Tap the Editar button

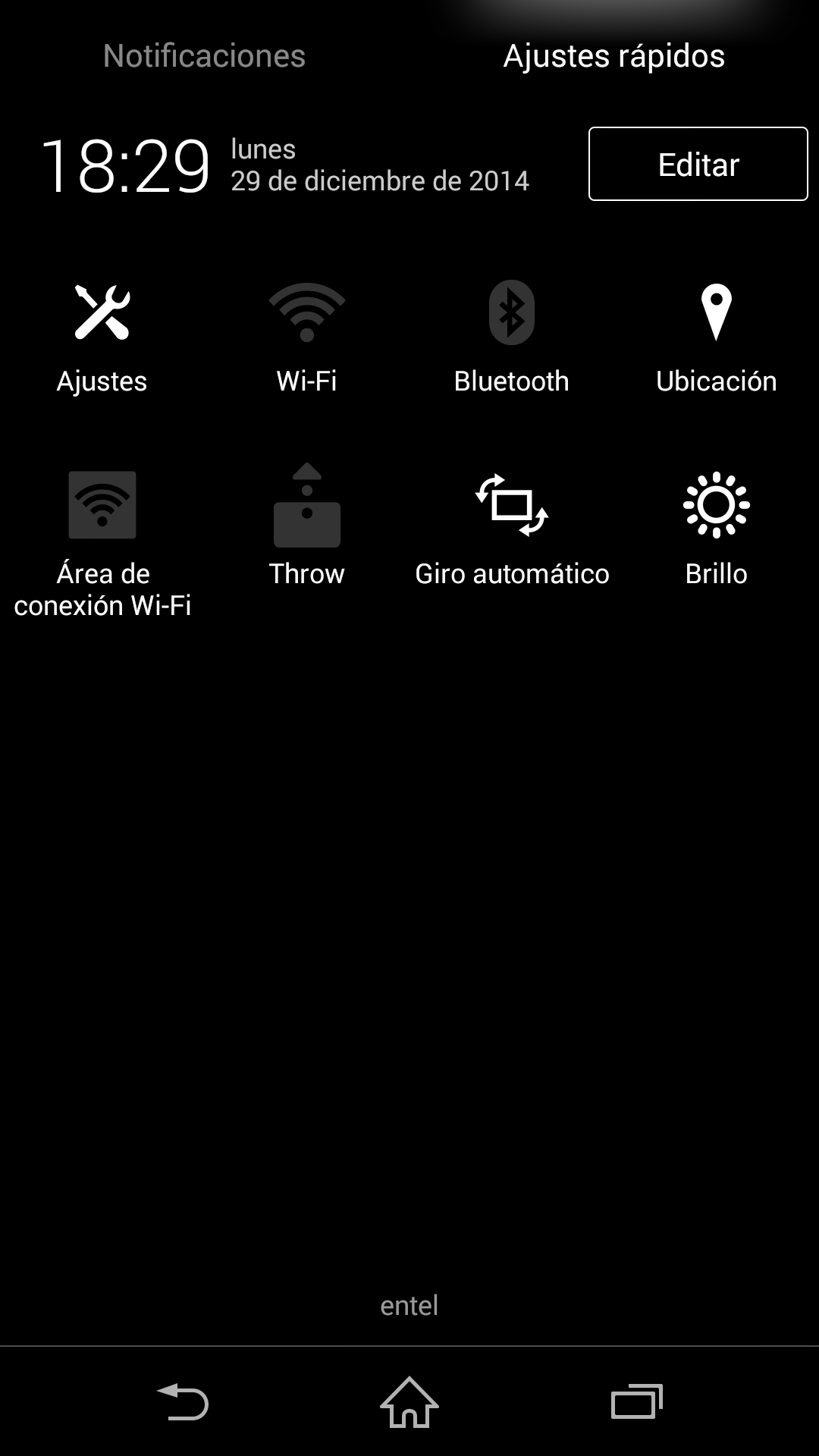[x=698, y=164]
